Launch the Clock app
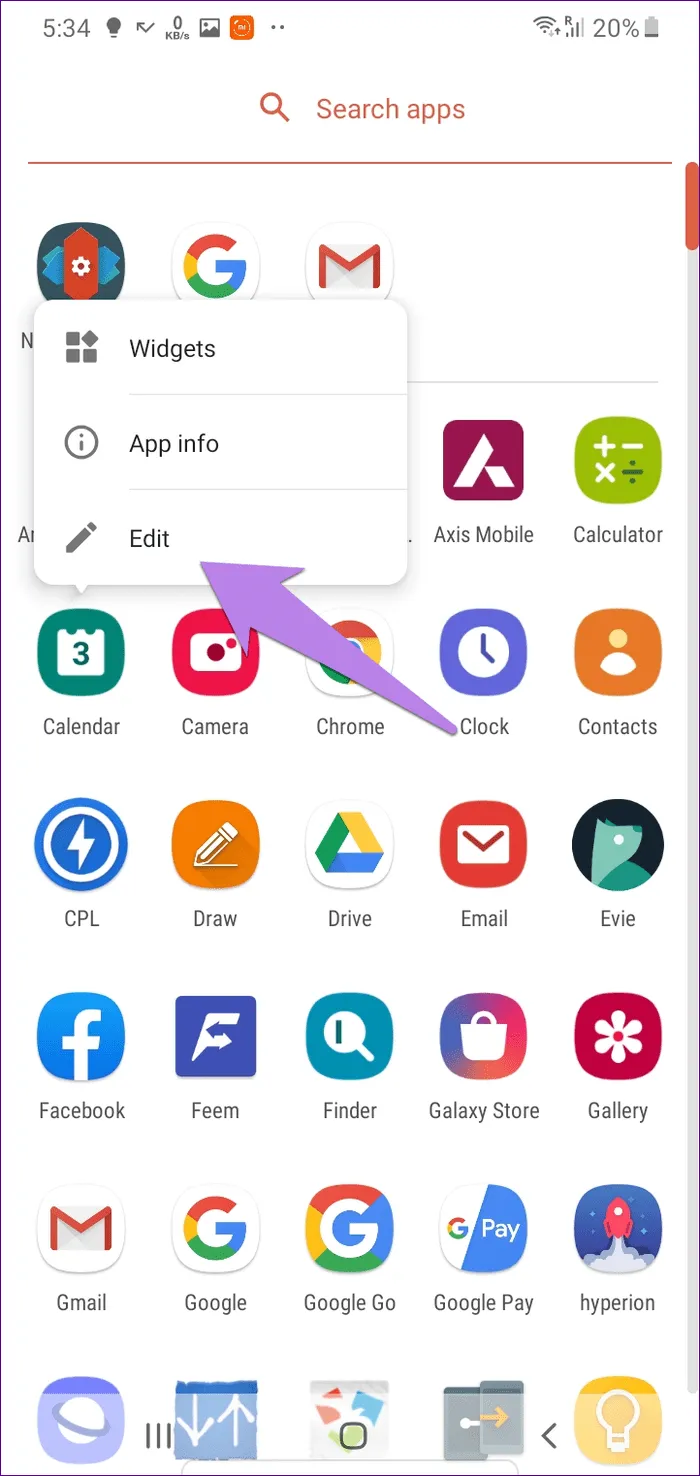This screenshot has width=700, height=1476. (484, 654)
